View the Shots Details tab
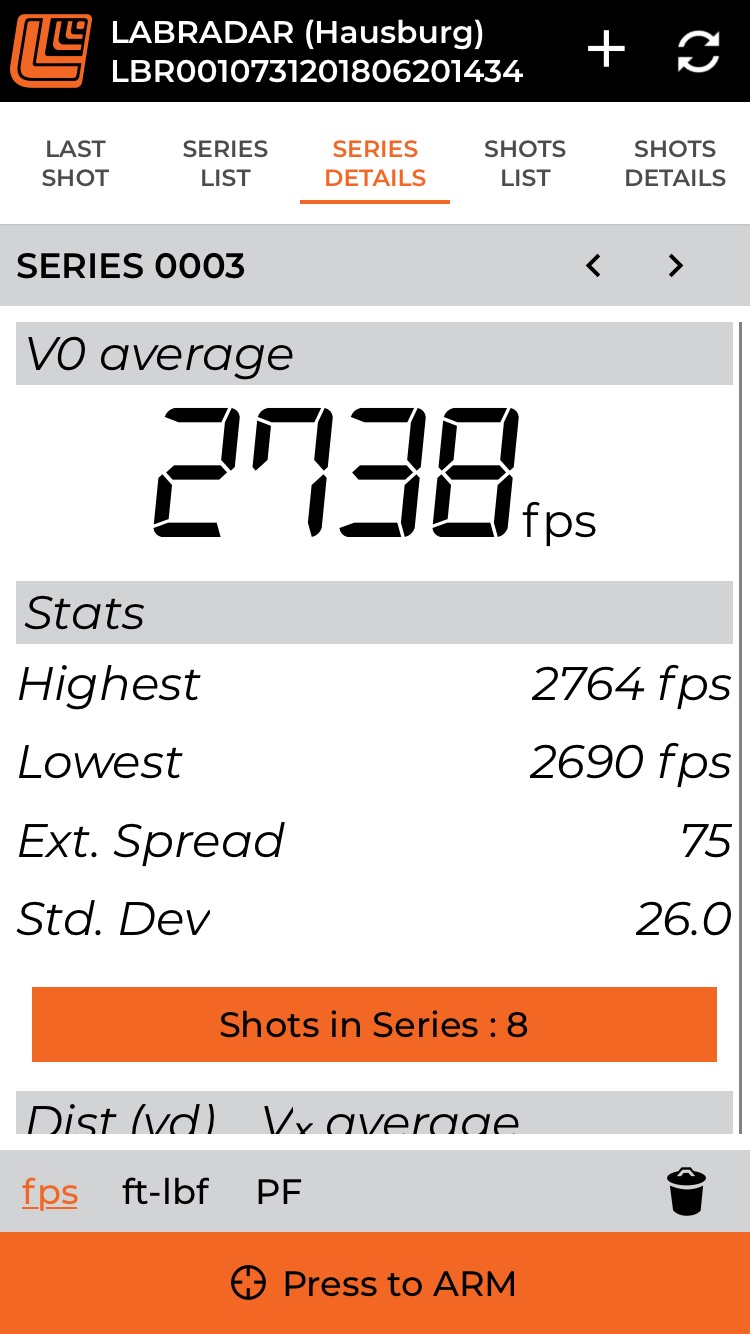Image resolution: width=750 pixels, height=1334 pixels. [x=675, y=164]
